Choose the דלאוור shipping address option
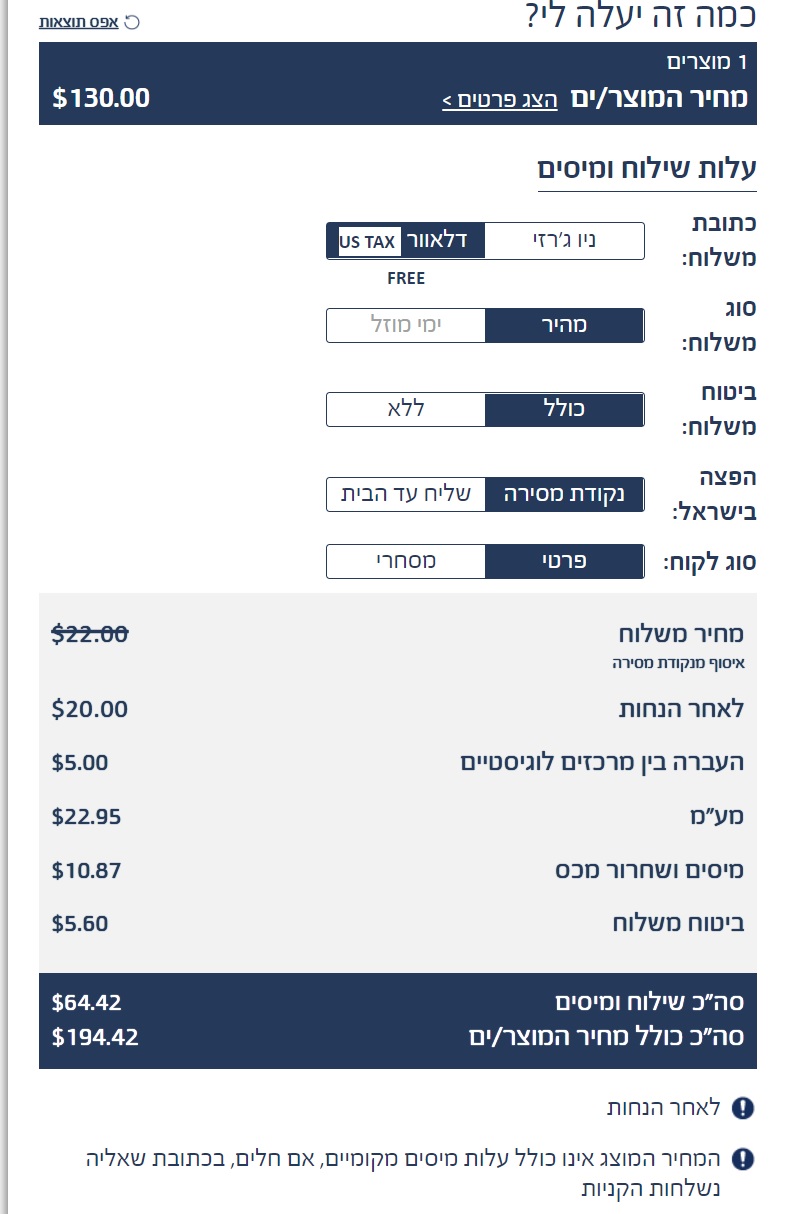The image size is (788, 1214). point(406,241)
